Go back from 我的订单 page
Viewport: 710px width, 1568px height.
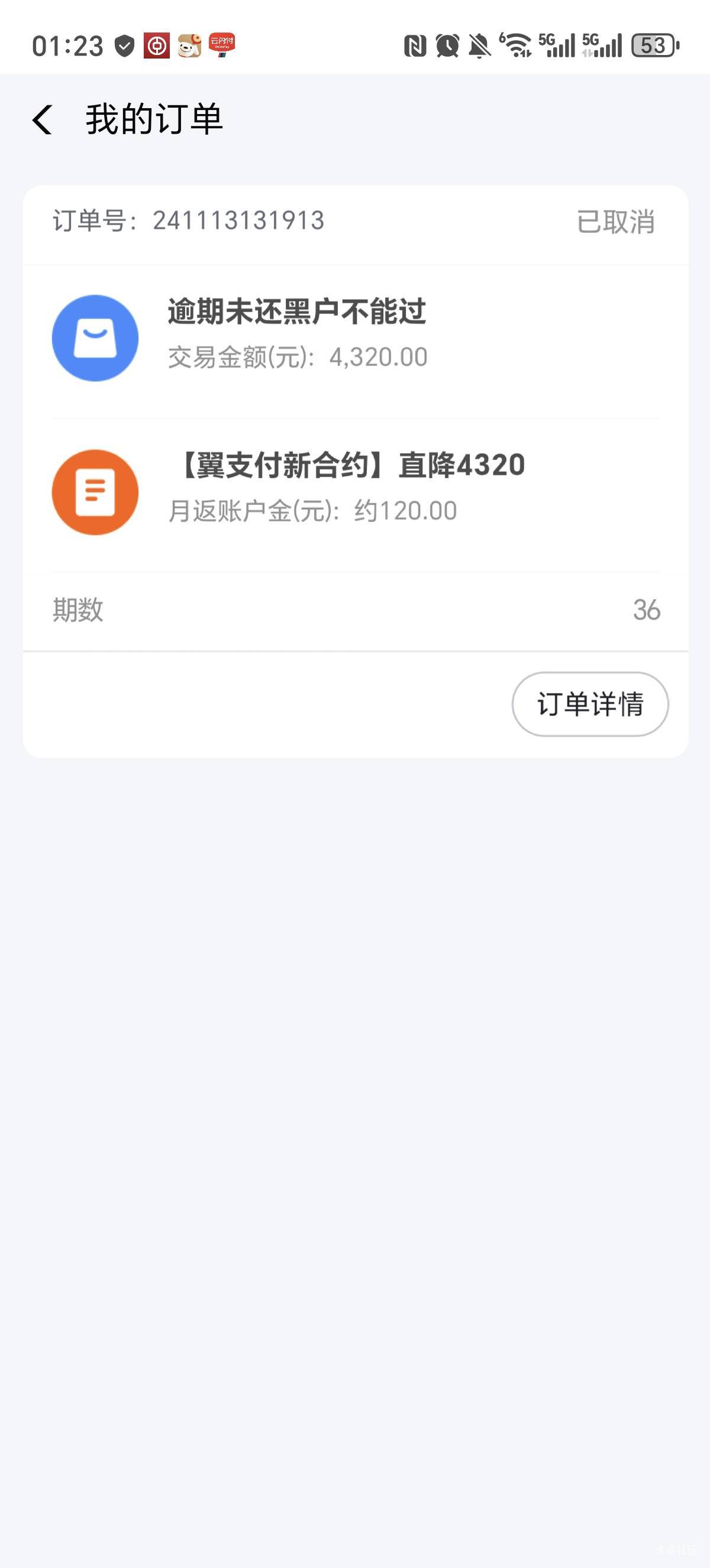click(x=43, y=119)
